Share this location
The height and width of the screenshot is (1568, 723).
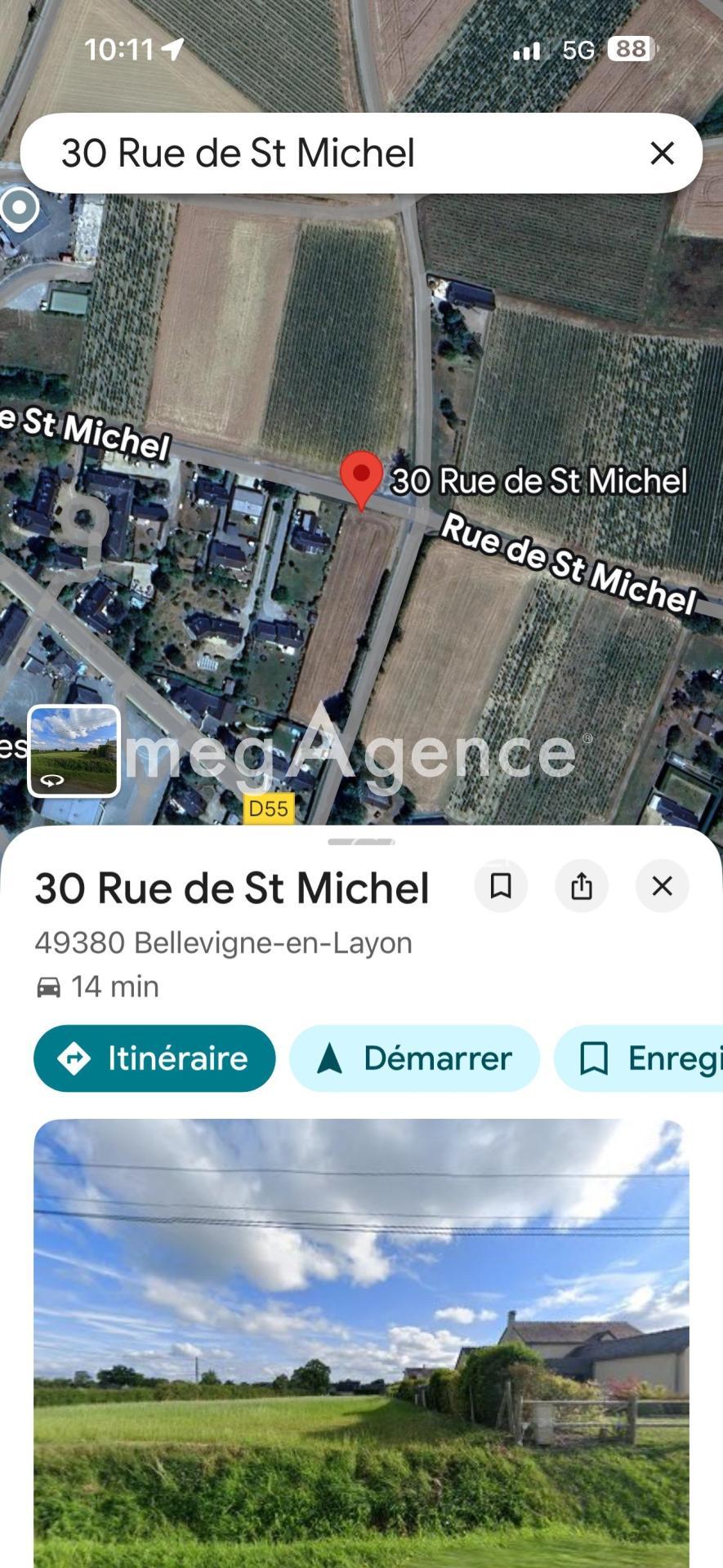[581, 886]
